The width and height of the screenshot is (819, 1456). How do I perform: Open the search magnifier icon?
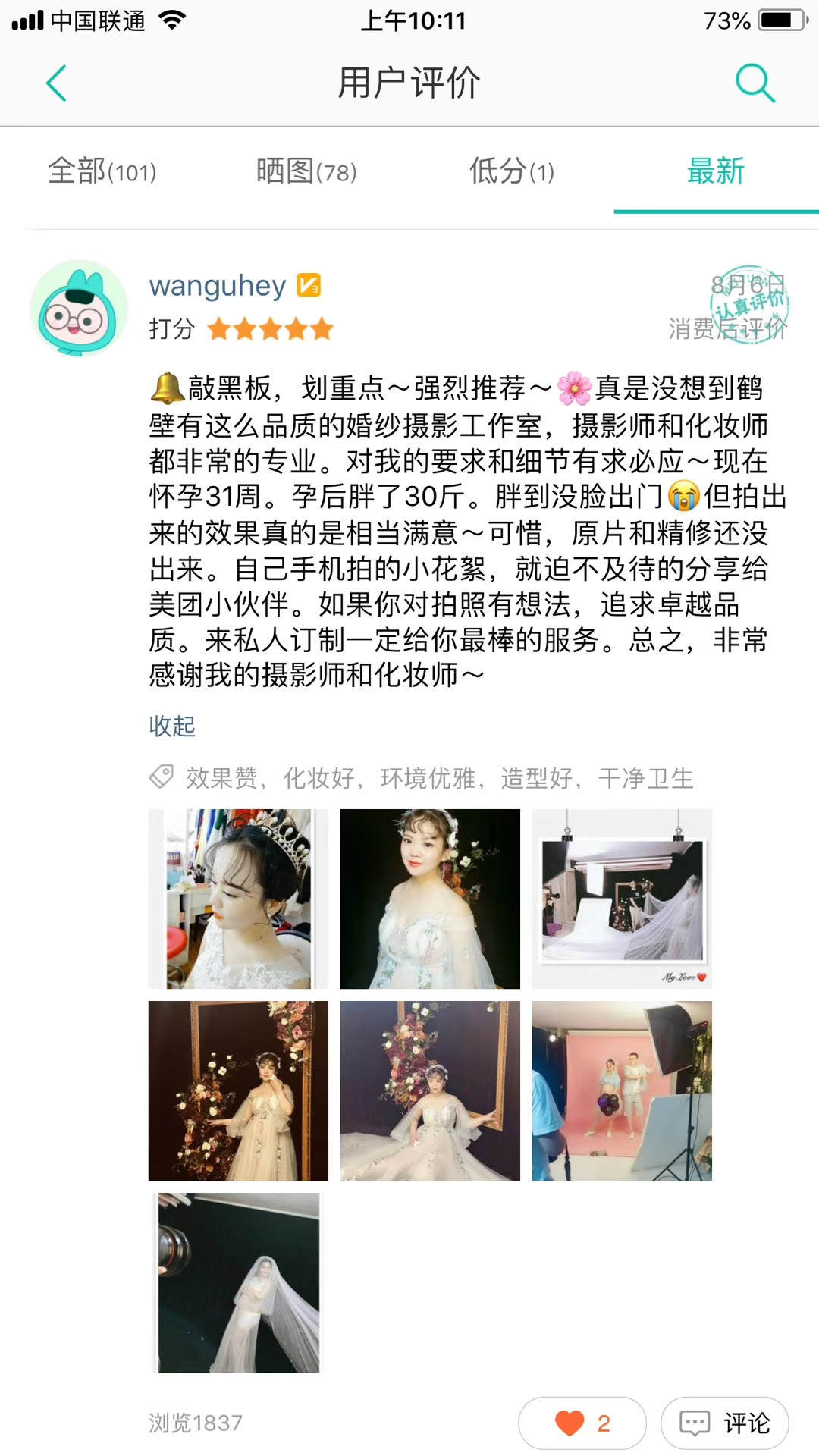coord(755,83)
